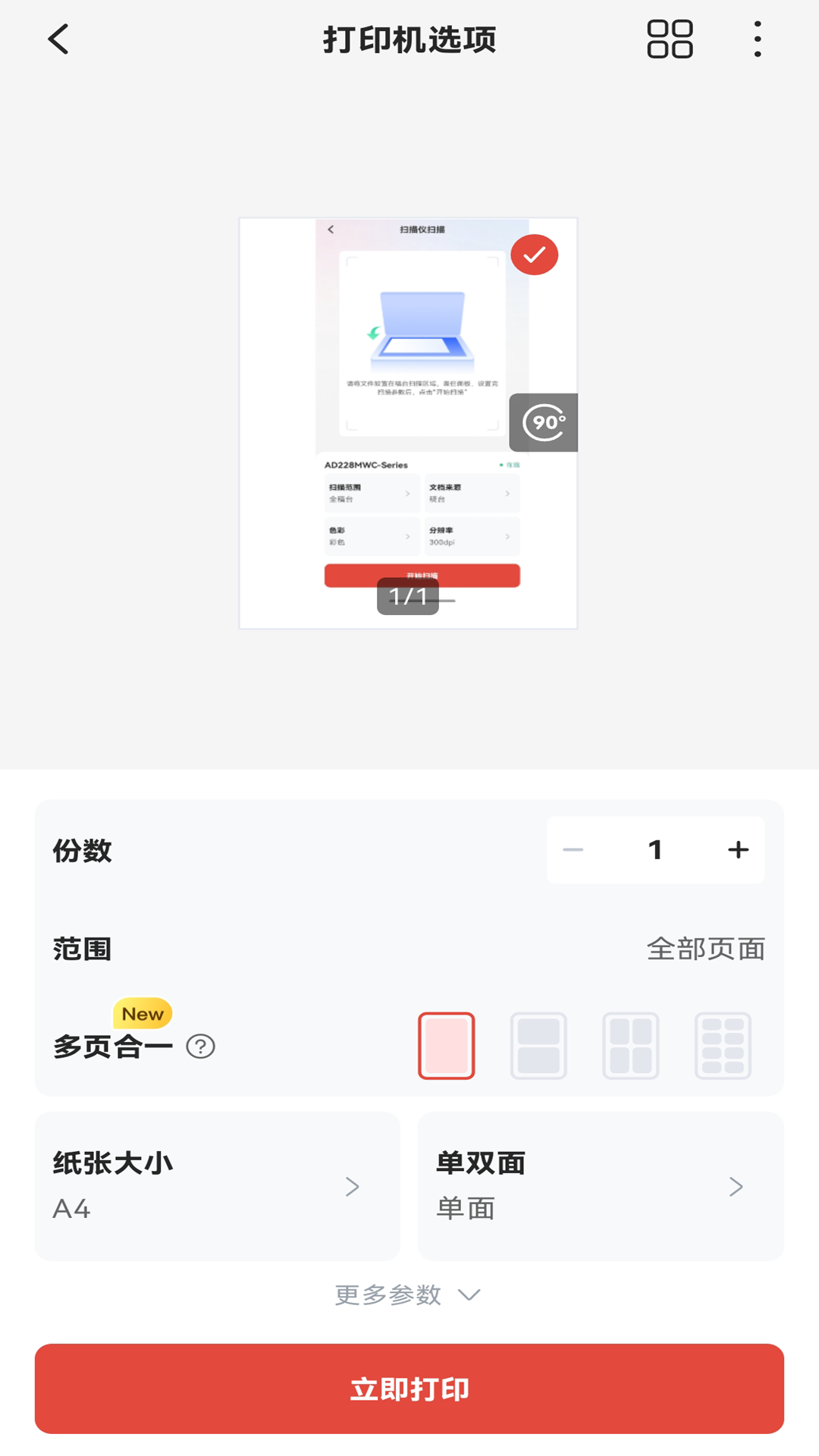This screenshot has height=1456, width=819.
Task: Tap the 1/1 page indicator
Action: pos(409,598)
